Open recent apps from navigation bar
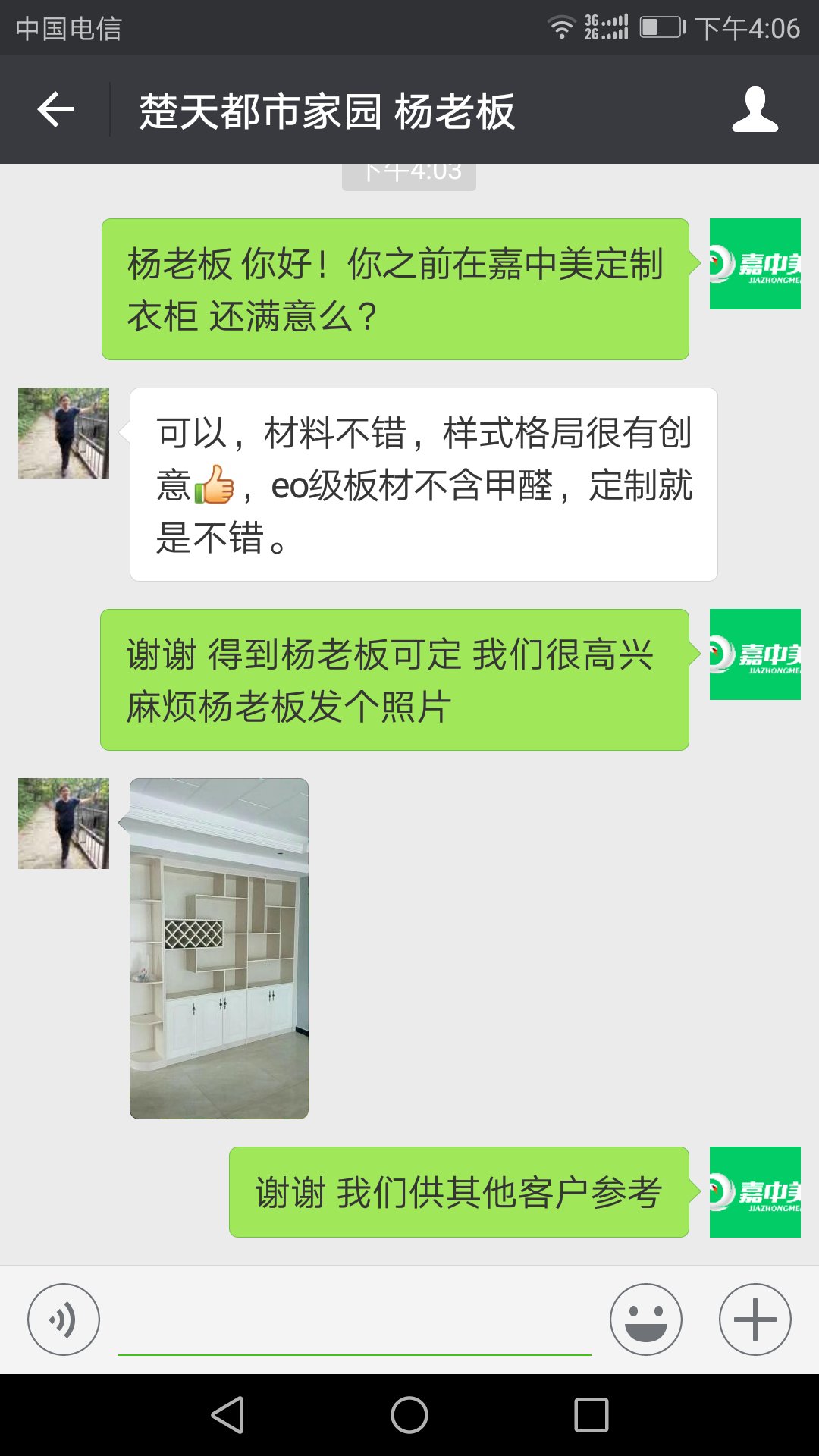This screenshot has width=819, height=1456. [x=591, y=1415]
